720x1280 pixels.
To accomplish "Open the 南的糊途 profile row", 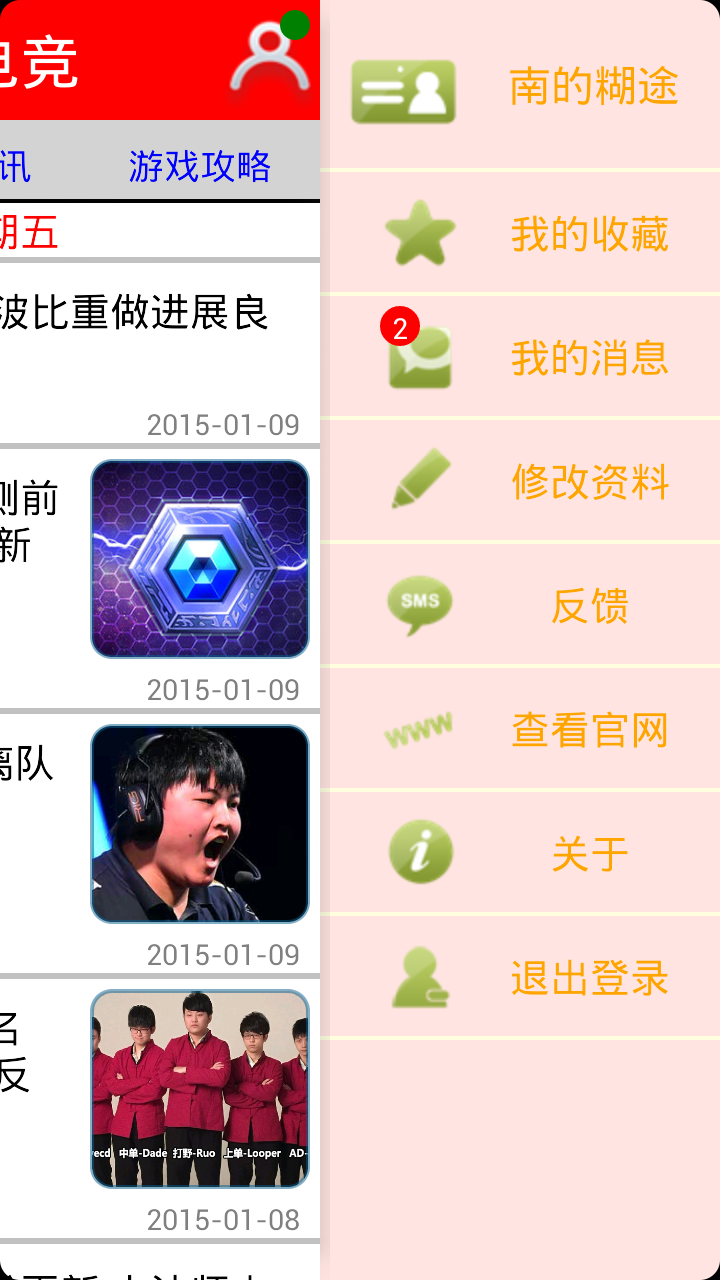I will 520,88.
